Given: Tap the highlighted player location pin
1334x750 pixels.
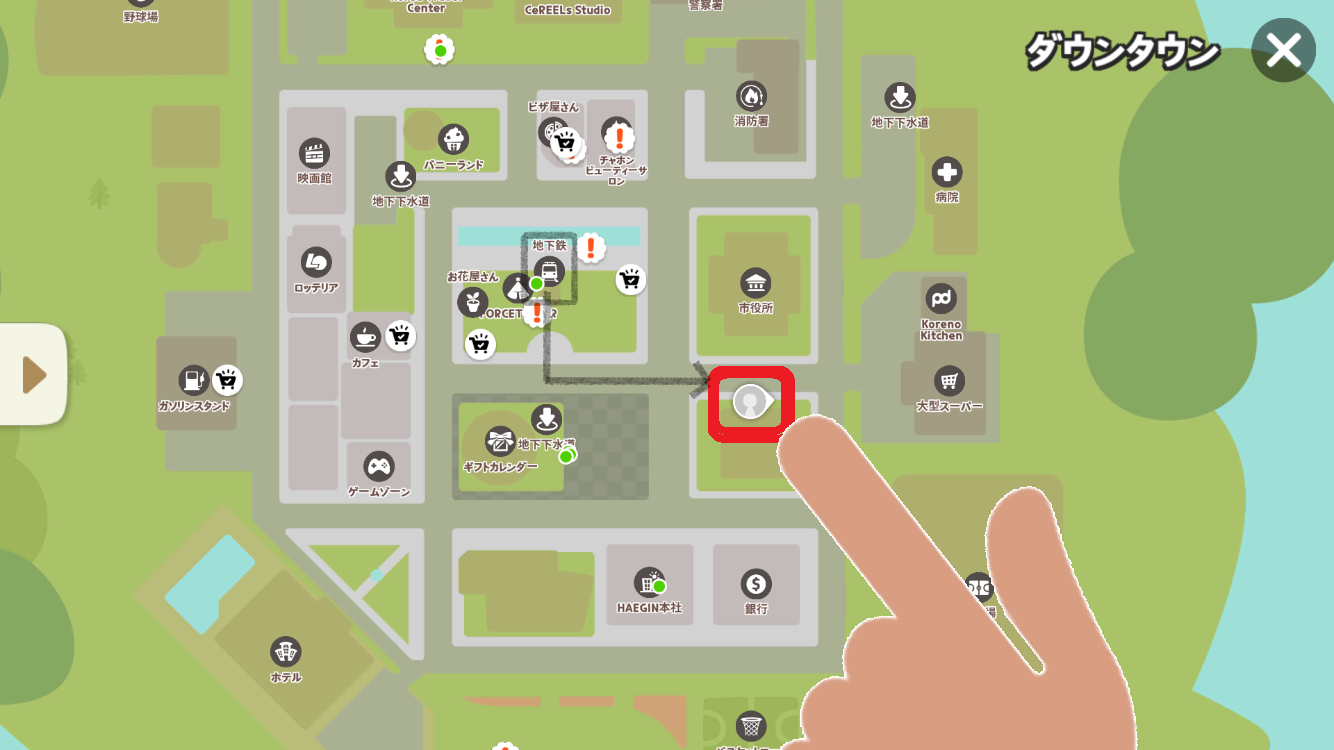Looking at the screenshot, I should tap(750, 402).
